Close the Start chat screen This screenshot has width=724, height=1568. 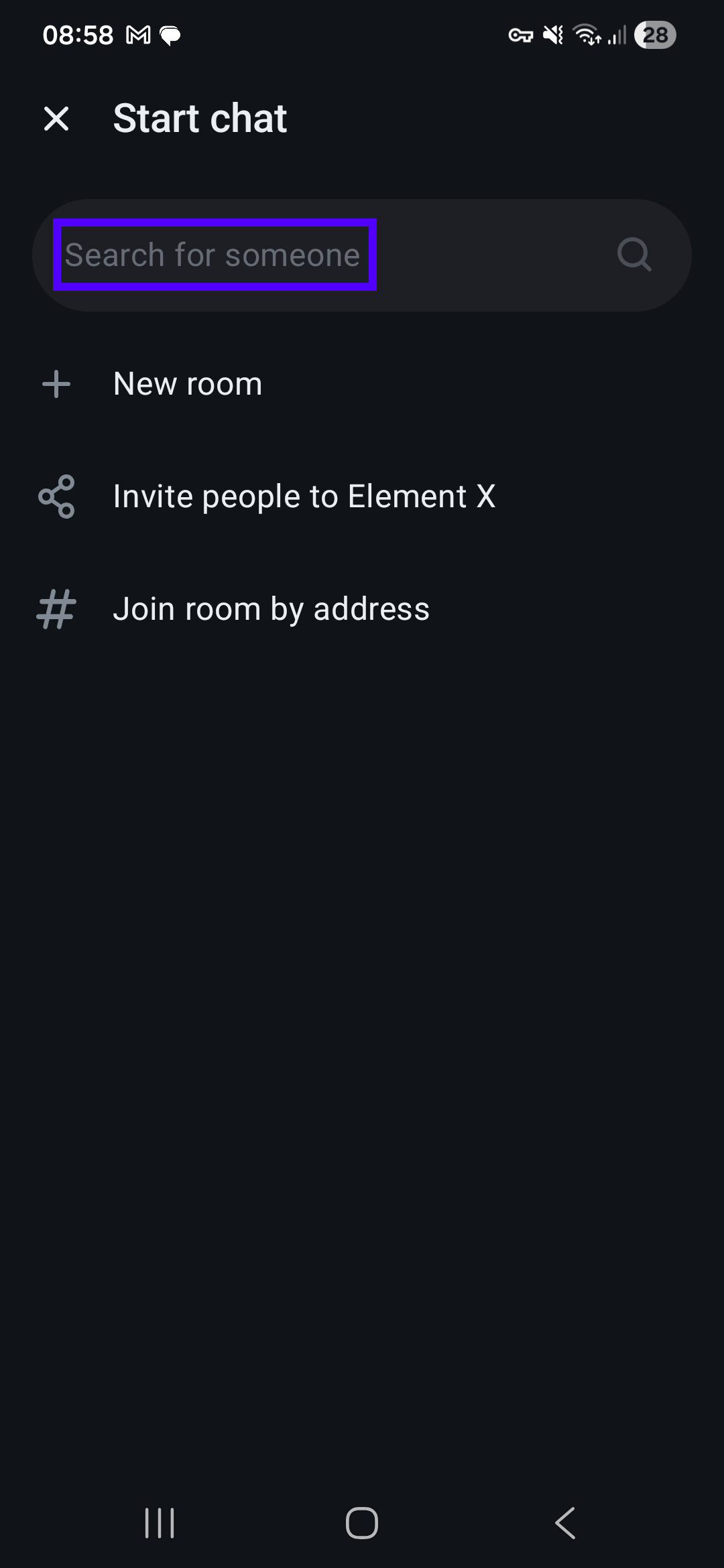click(x=56, y=119)
